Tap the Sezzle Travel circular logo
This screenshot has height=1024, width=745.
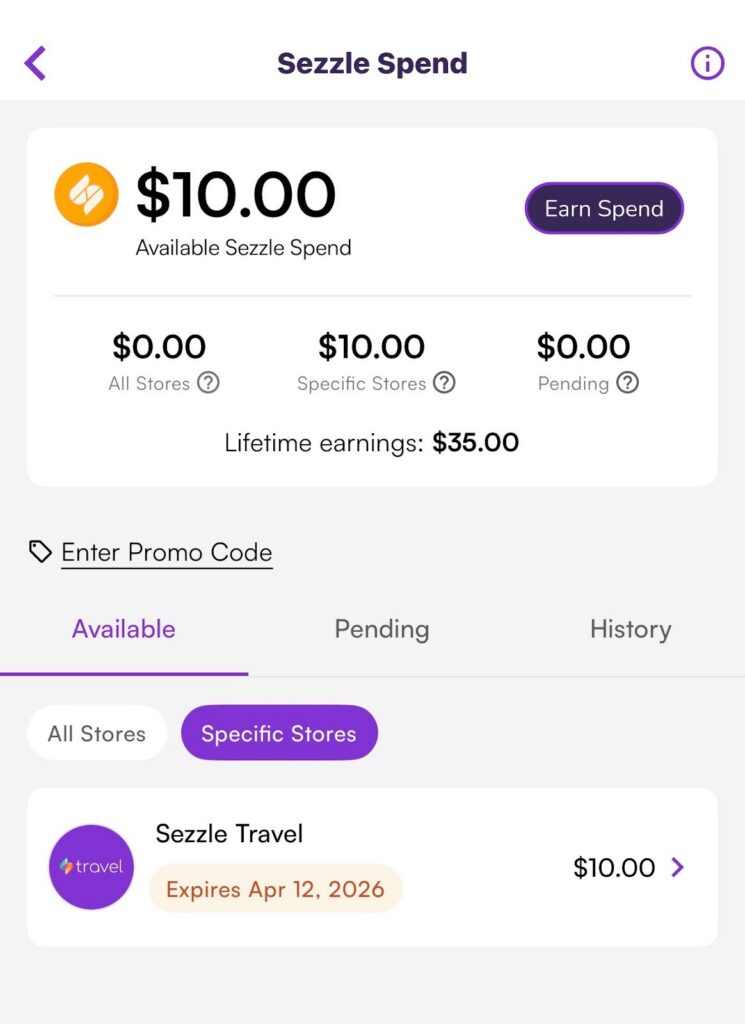coord(91,867)
